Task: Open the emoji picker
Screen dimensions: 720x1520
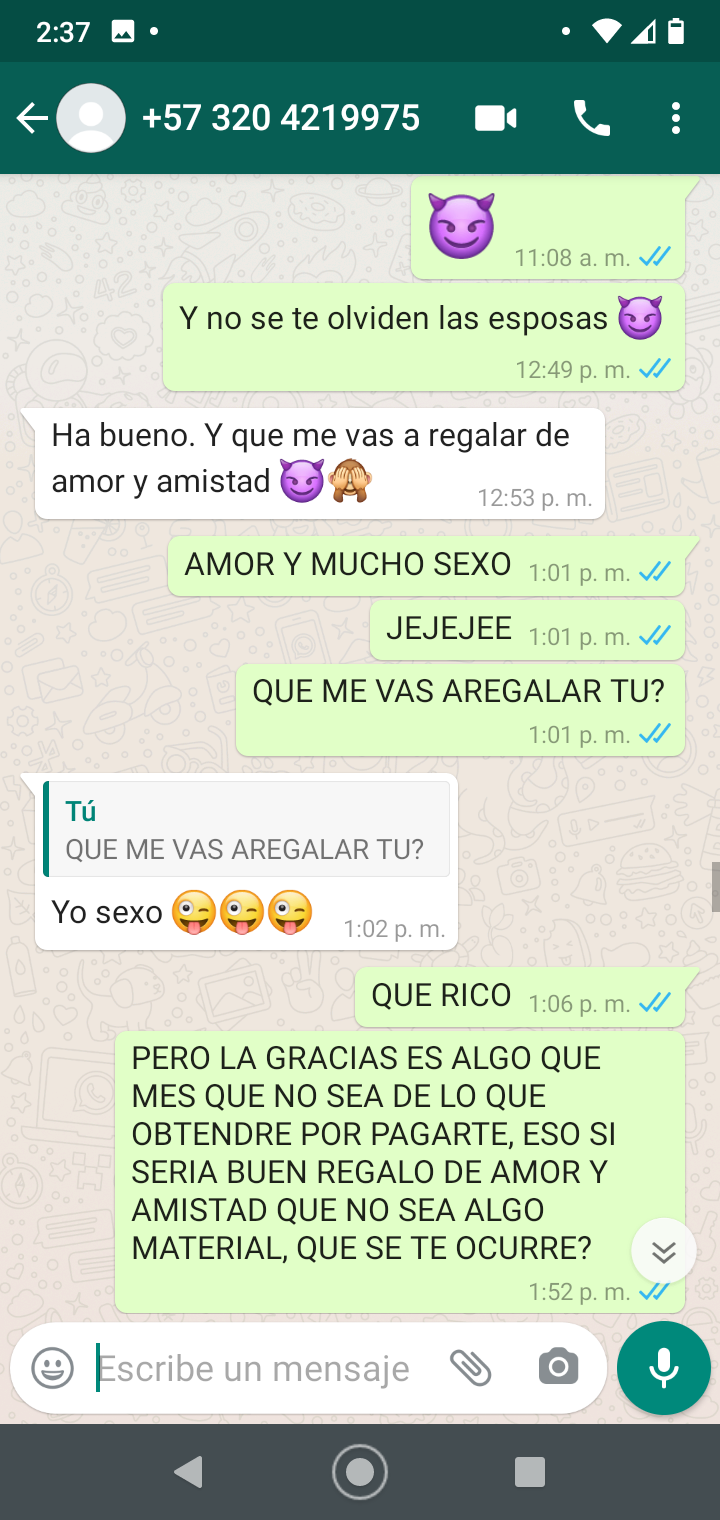Action: point(52,1368)
